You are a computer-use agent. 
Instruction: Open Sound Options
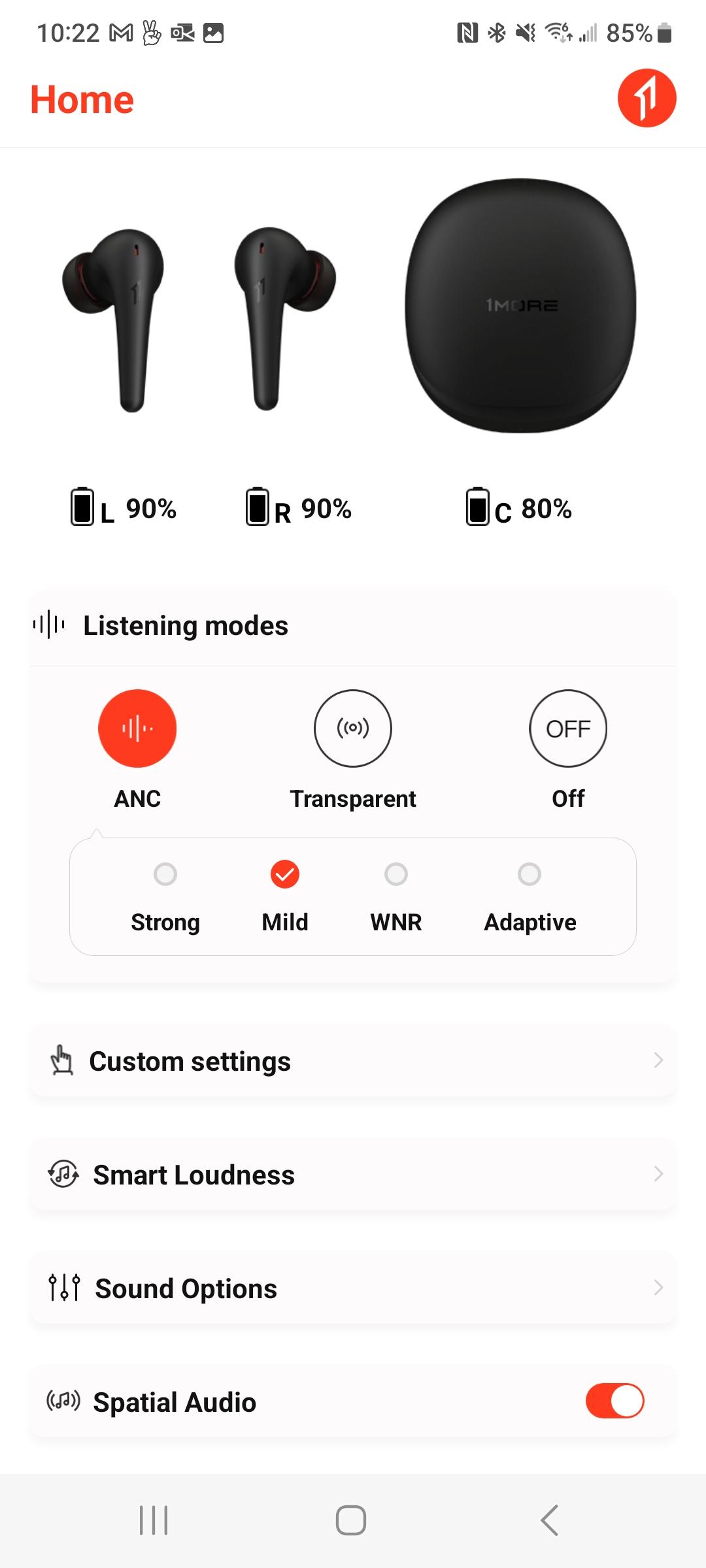[353, 1288]
